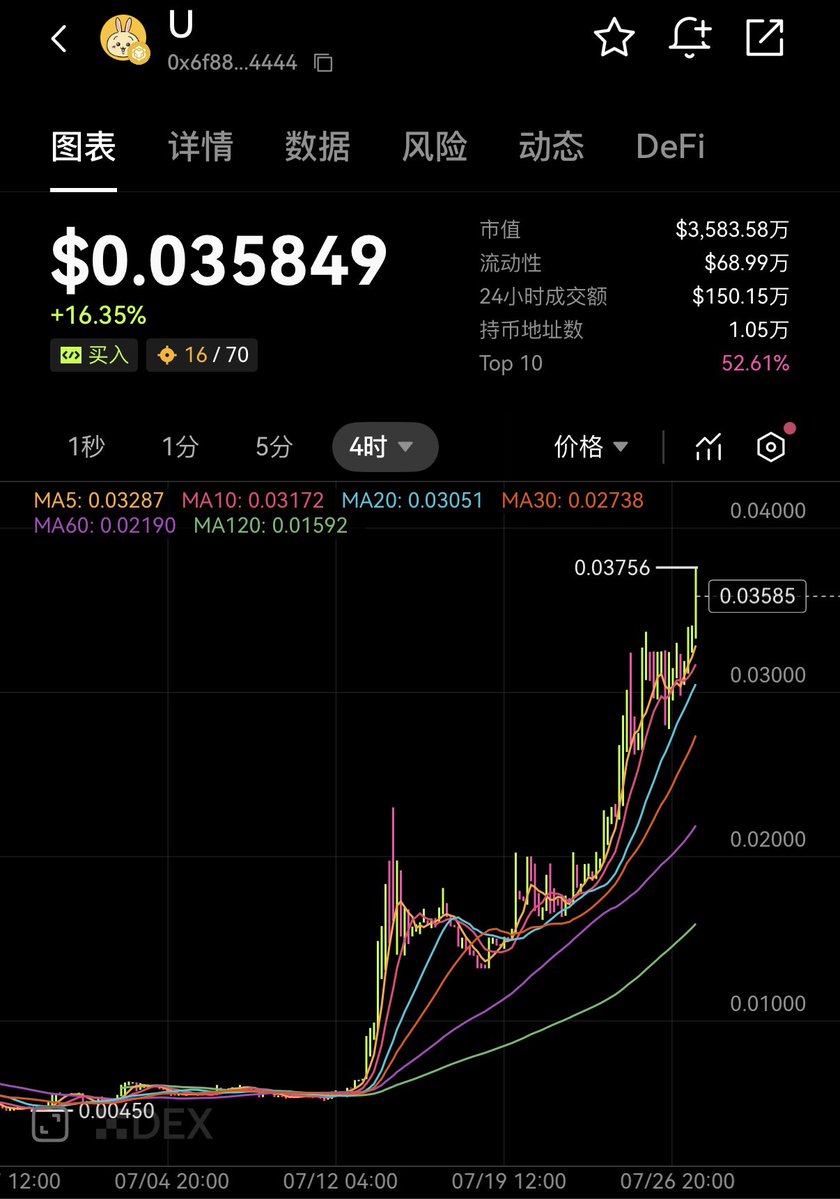Add token U to favorites
Screen dimensions: 840x1199
pyautogui.click(x=614, y=38)
